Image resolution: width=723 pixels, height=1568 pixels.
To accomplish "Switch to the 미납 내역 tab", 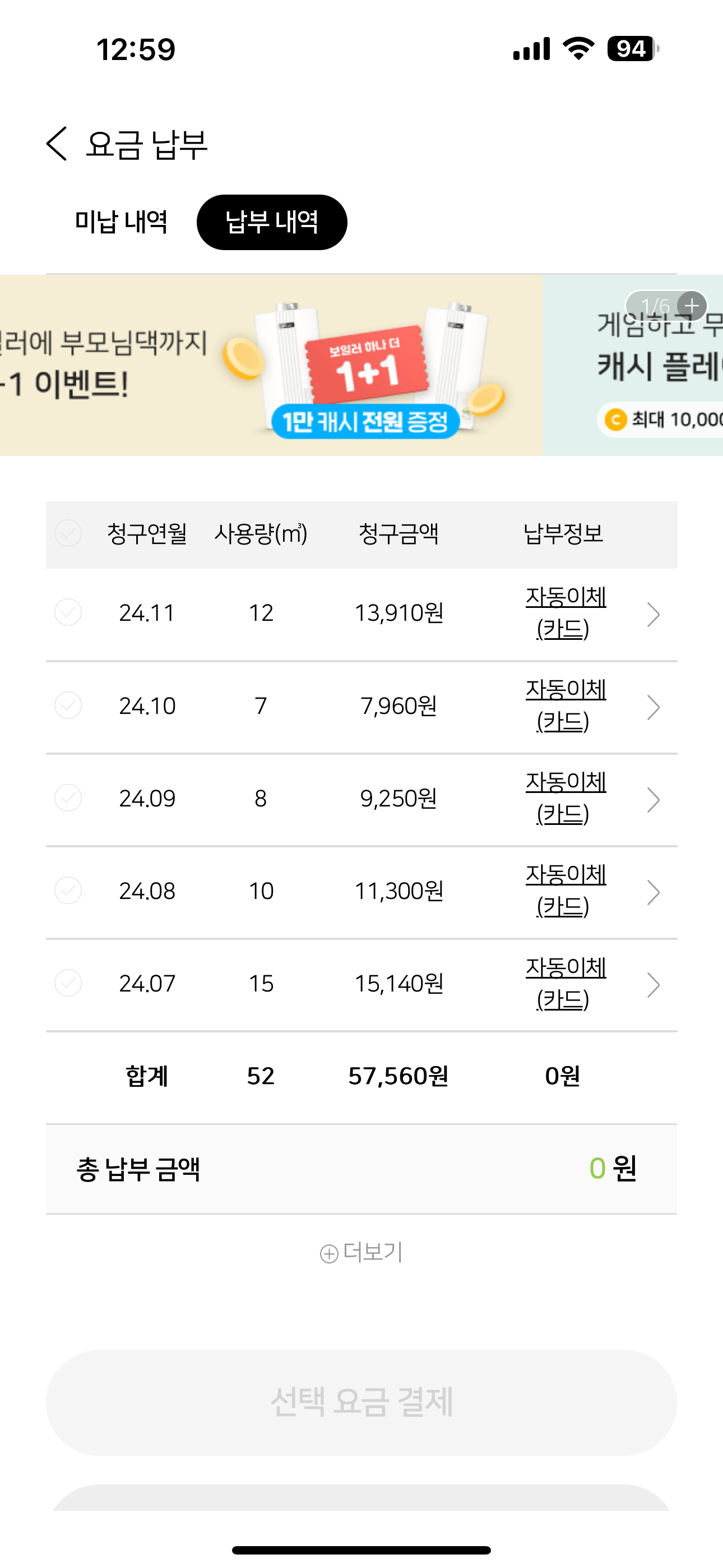I will point(121,222).
